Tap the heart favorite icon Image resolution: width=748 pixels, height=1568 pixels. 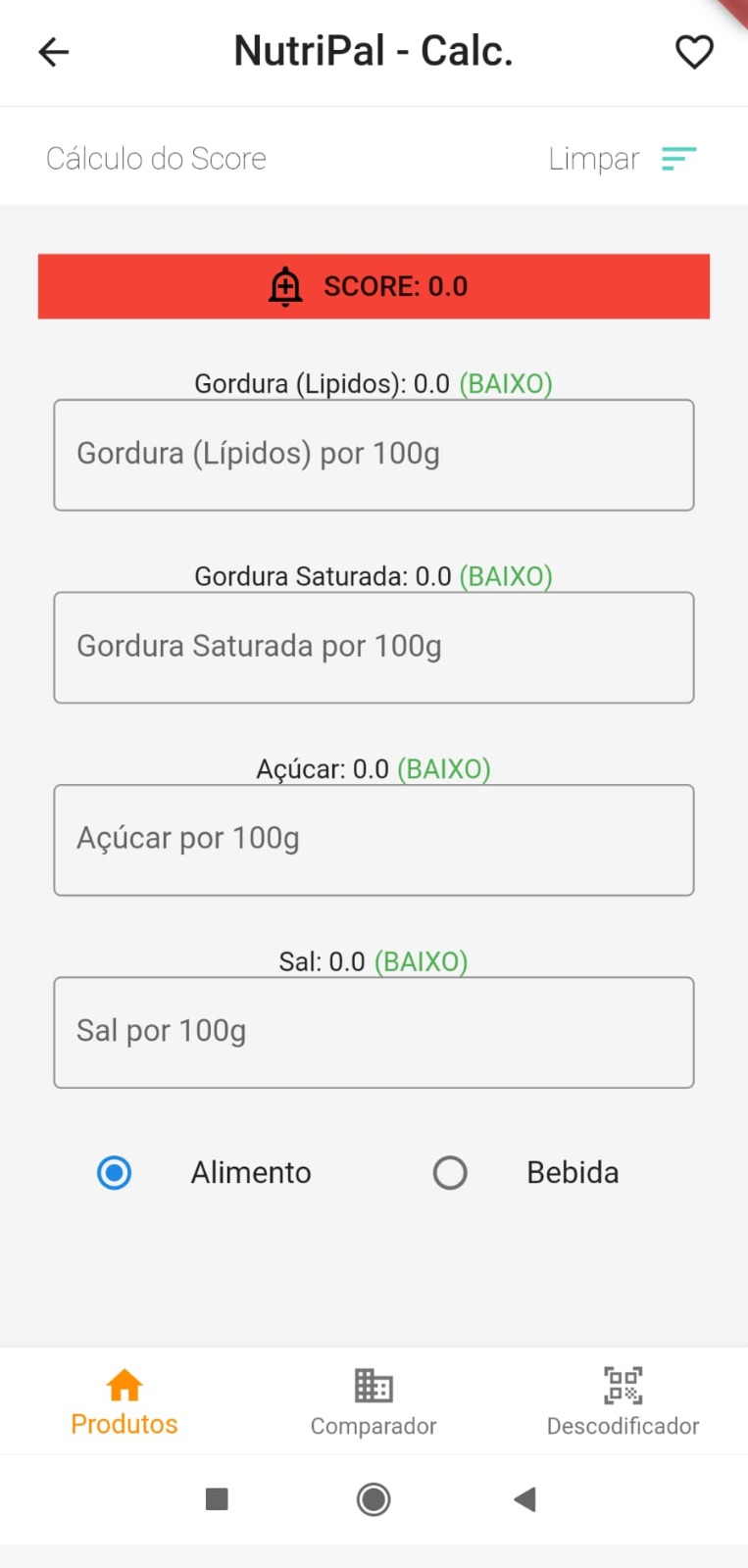694,52
